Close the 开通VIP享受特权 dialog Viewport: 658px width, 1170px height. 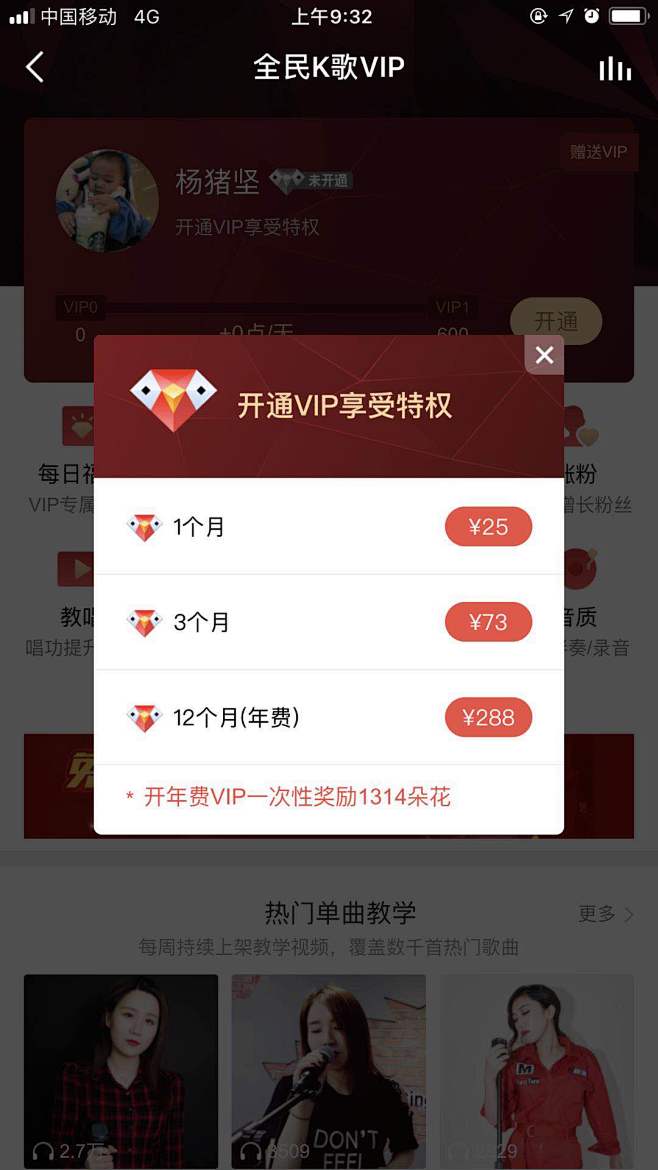(544, 355)
